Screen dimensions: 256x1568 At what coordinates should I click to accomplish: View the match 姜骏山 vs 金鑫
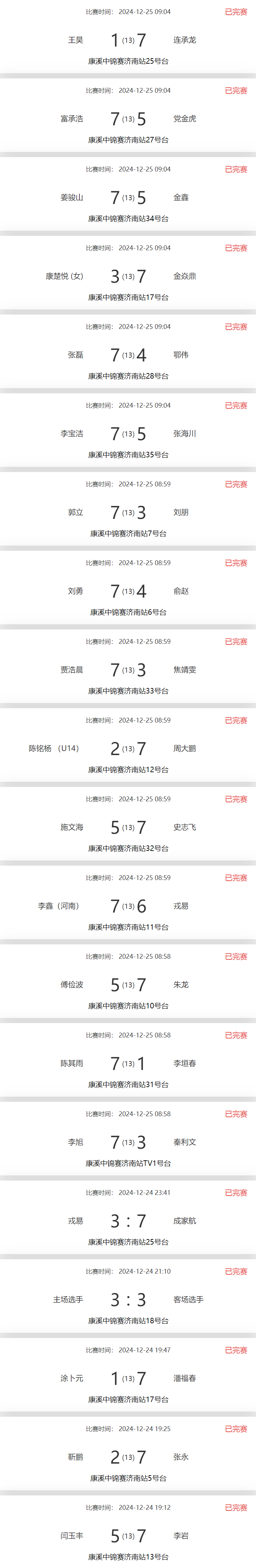tap(128, 198)
